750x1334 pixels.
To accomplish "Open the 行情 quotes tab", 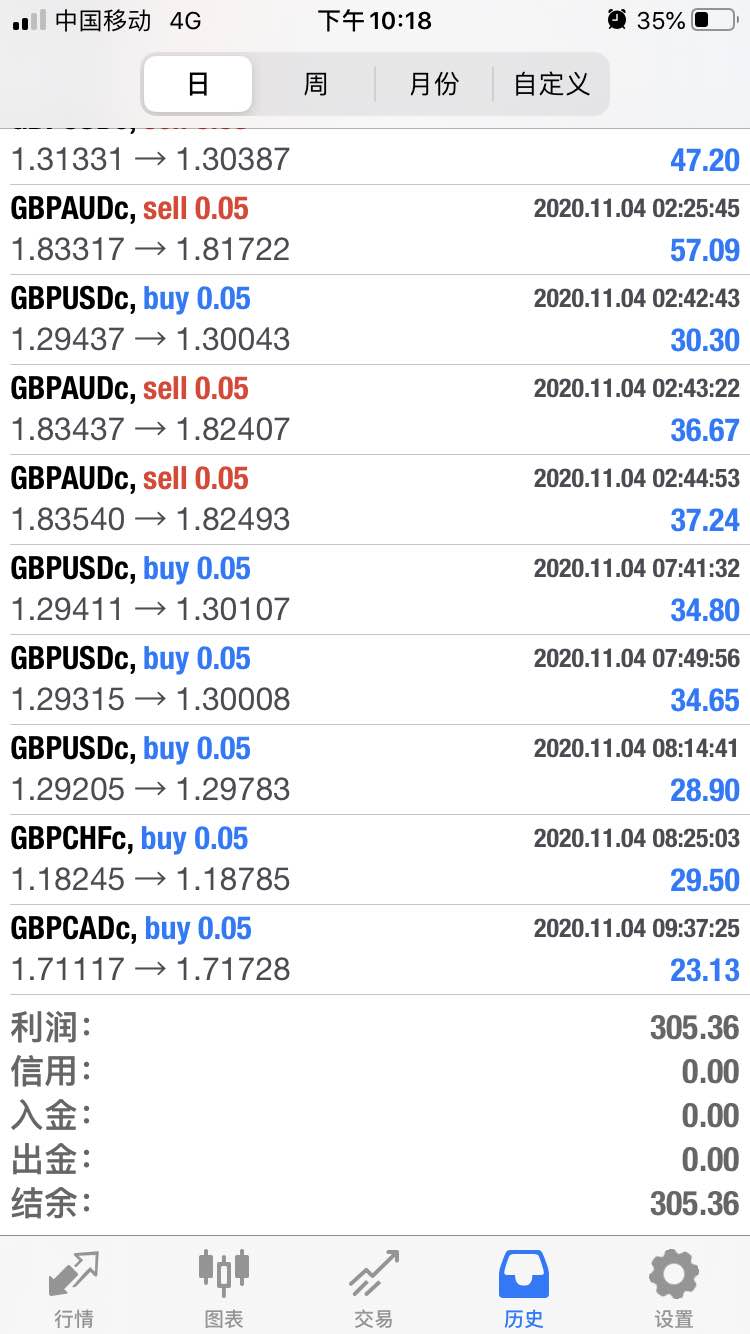I will 74,1287.
